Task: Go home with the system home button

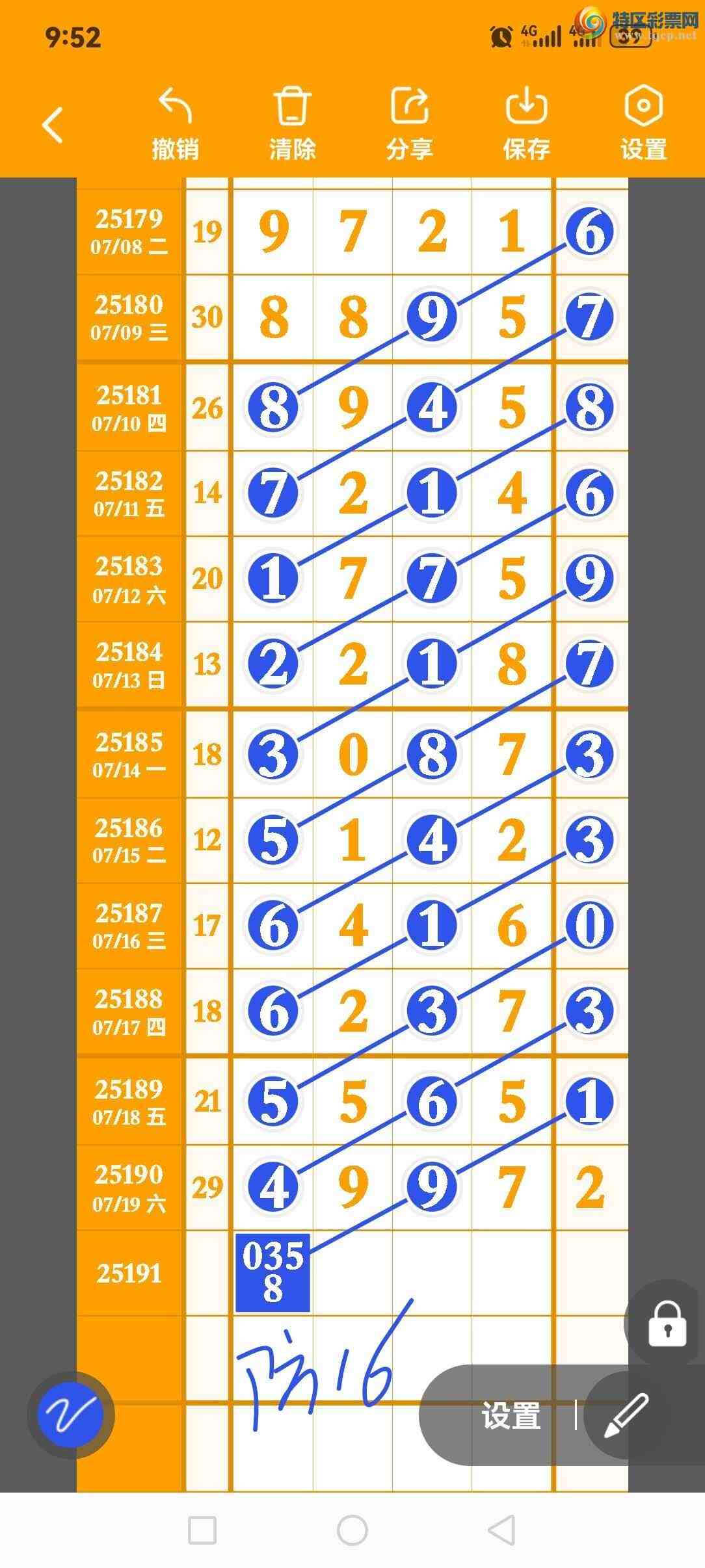Action: pos(352,1530)
